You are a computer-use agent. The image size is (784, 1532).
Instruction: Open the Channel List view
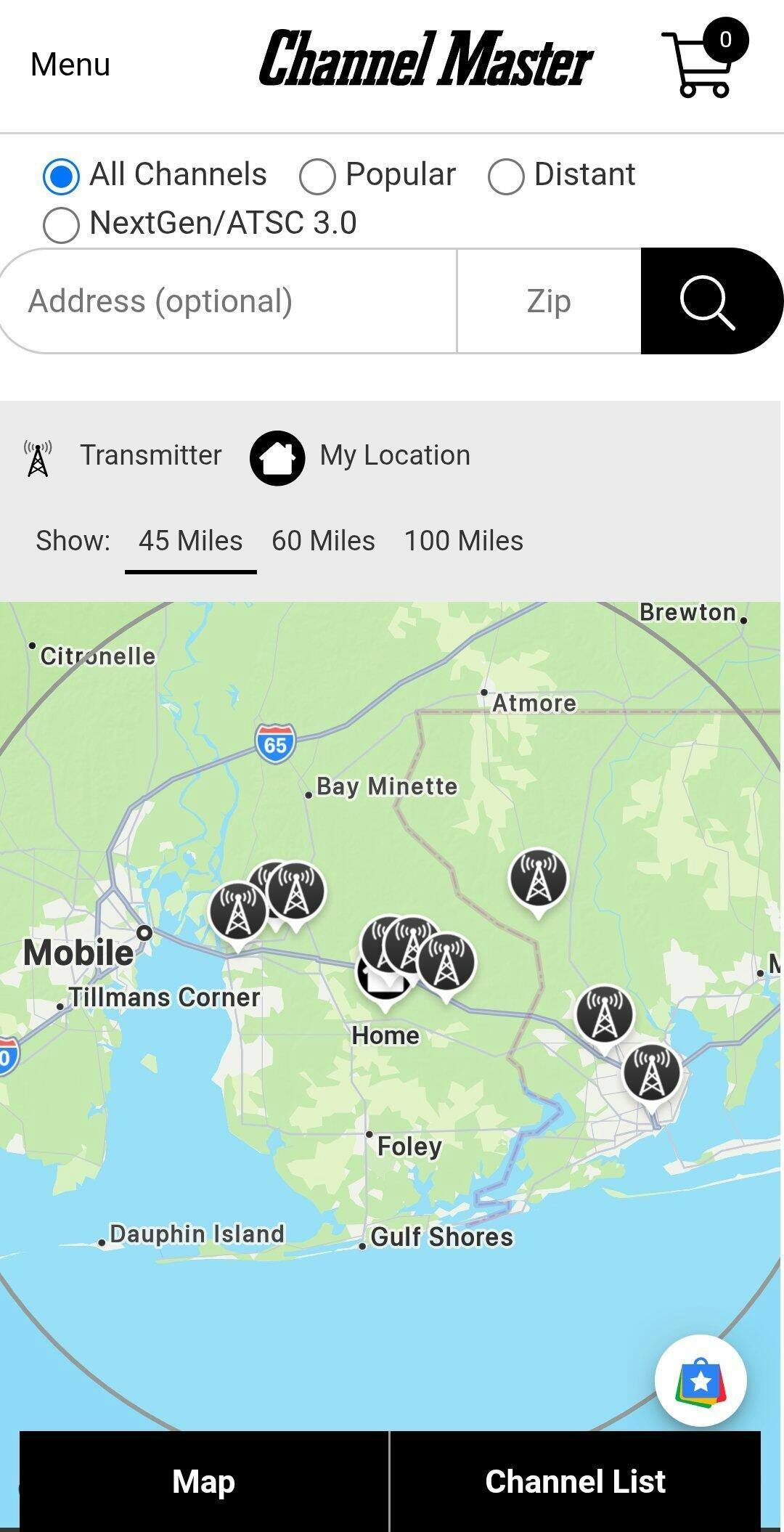(x=576, y=1481)
